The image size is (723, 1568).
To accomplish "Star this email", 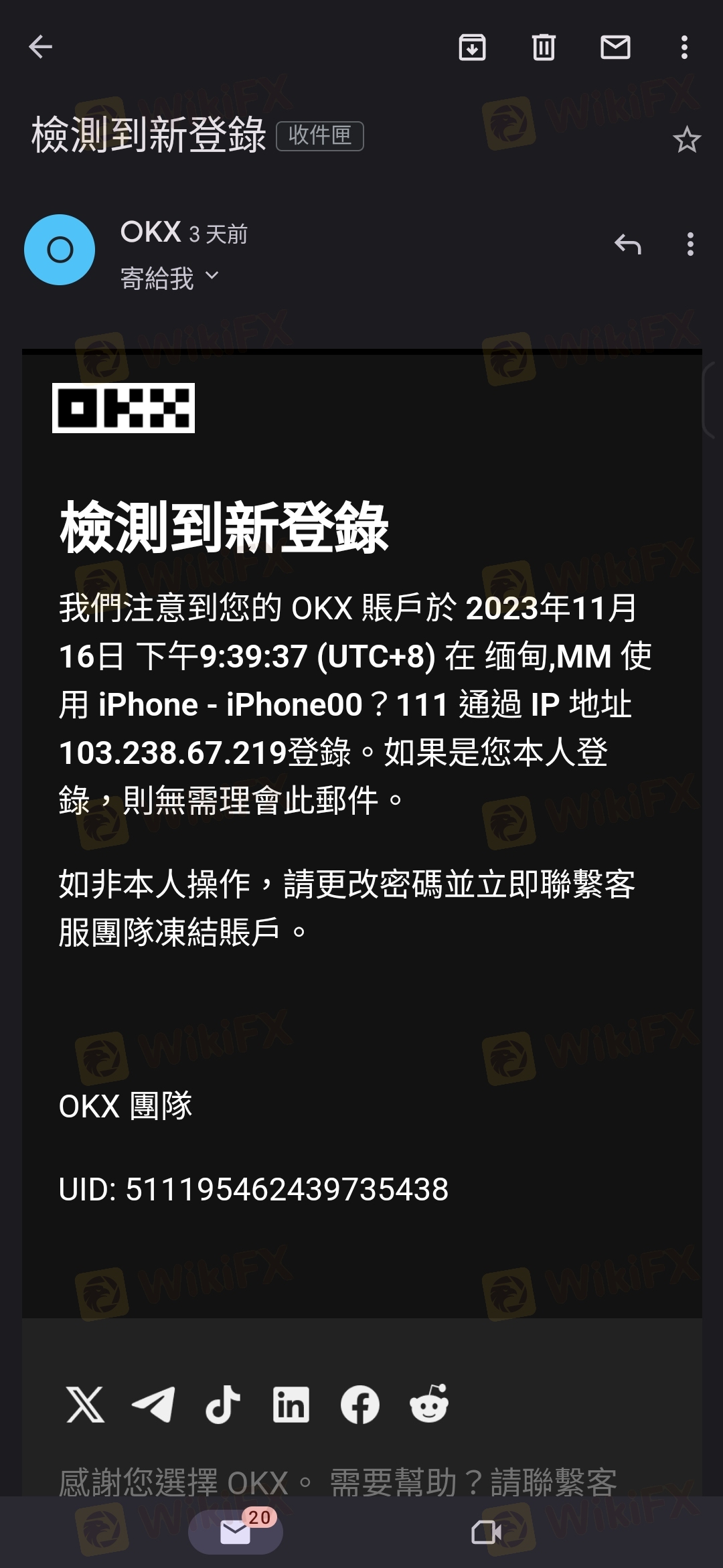I will coord(686,140).
